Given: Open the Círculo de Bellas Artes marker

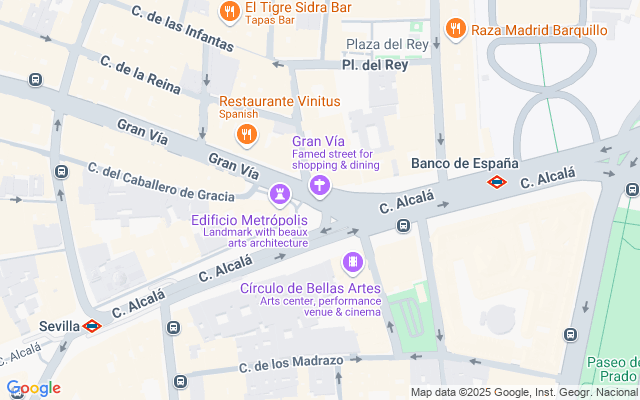Looking at the screenshot, I should click(x=352, y=264).
